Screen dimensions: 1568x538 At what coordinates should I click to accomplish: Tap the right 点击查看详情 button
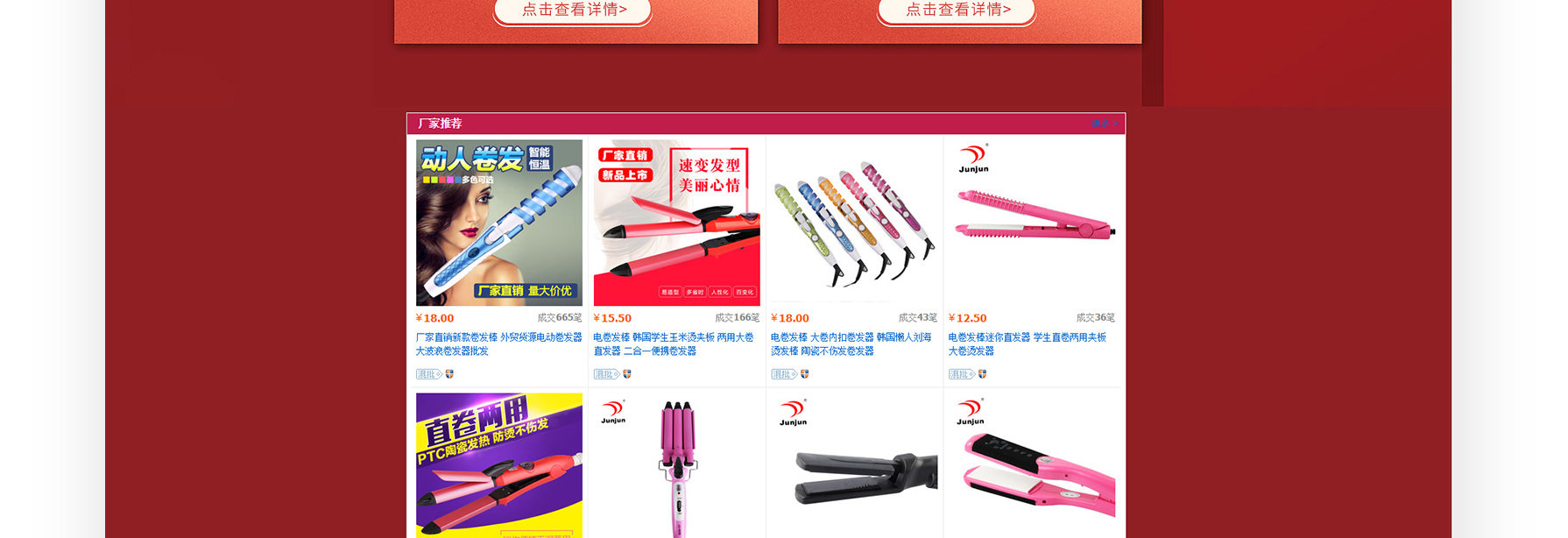click(x=957, y=11)
